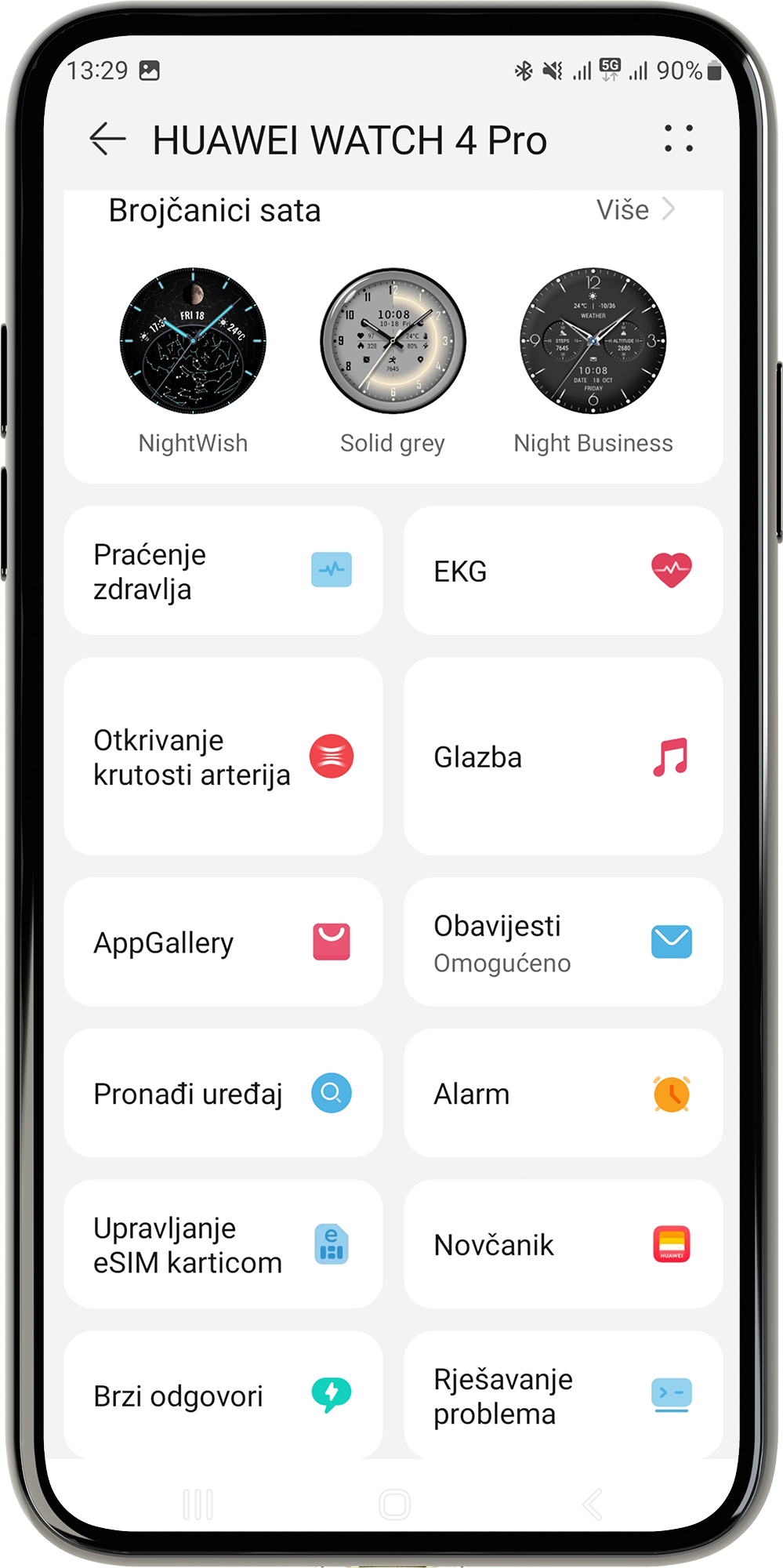Go back using the top arrow
This screenshot has width=783, height=1568.
point(107,140)
